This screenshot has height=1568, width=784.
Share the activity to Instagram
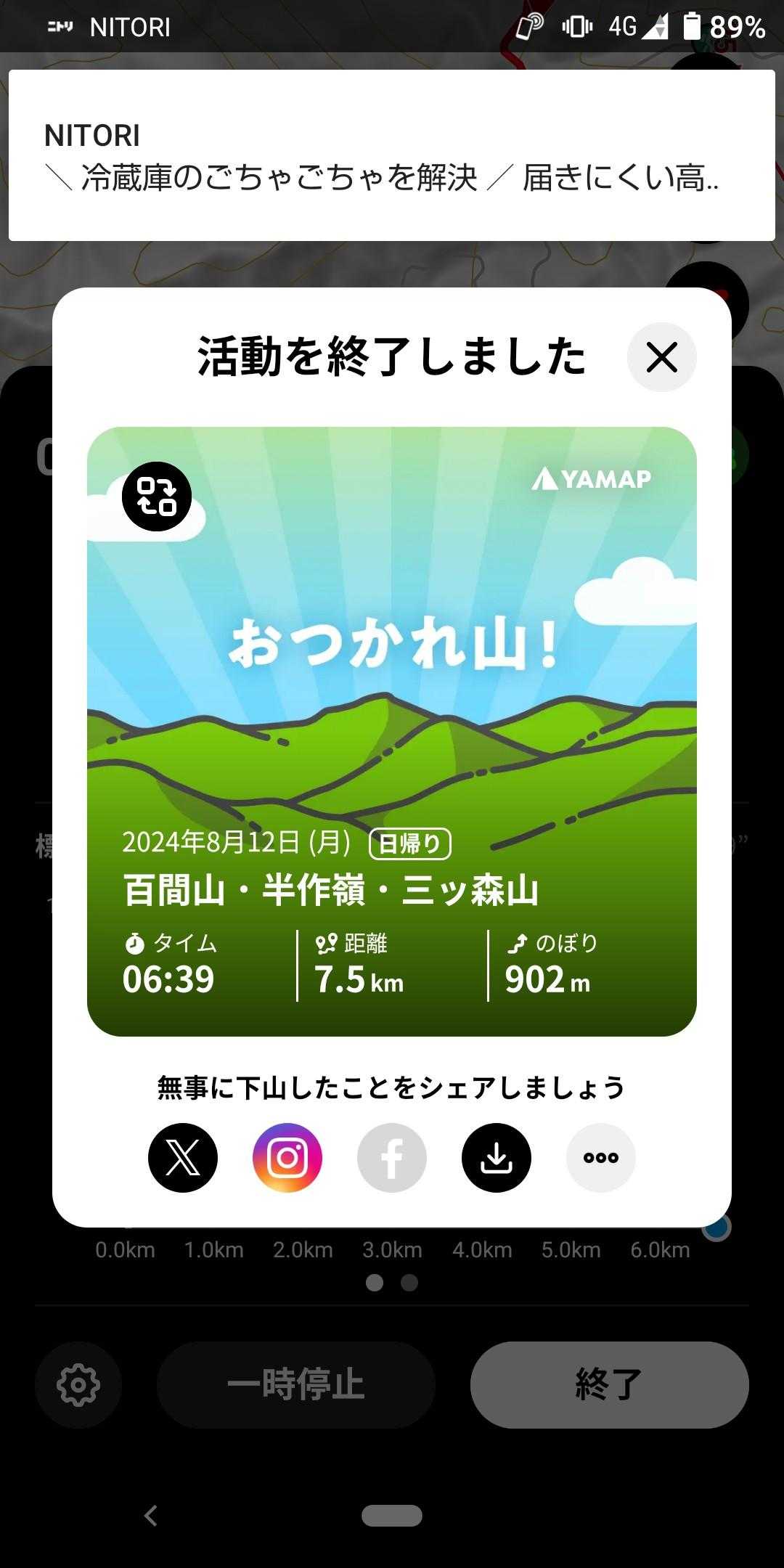[287, 1158]
